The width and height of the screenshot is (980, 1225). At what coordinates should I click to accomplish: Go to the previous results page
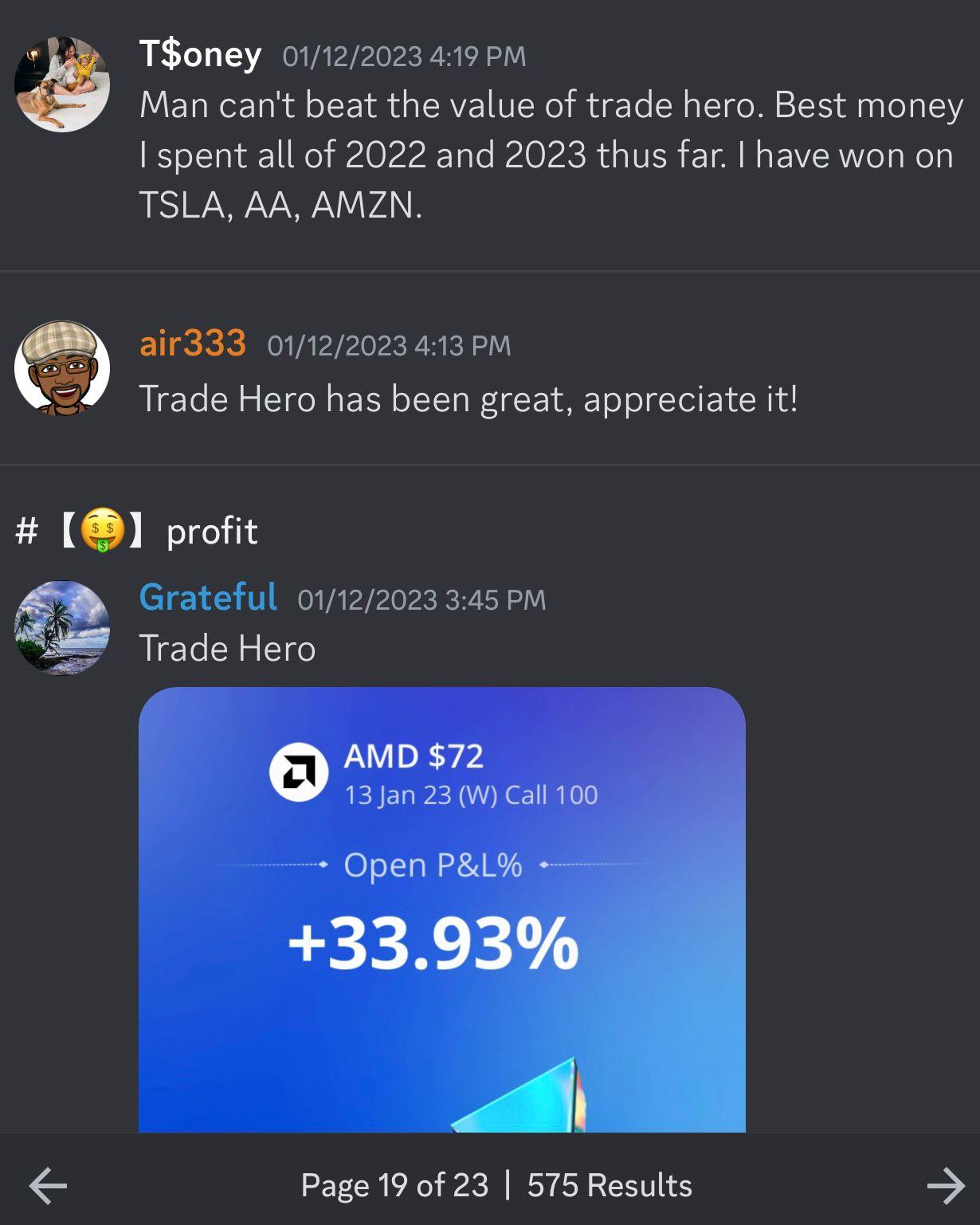(x=48, y=1186)
